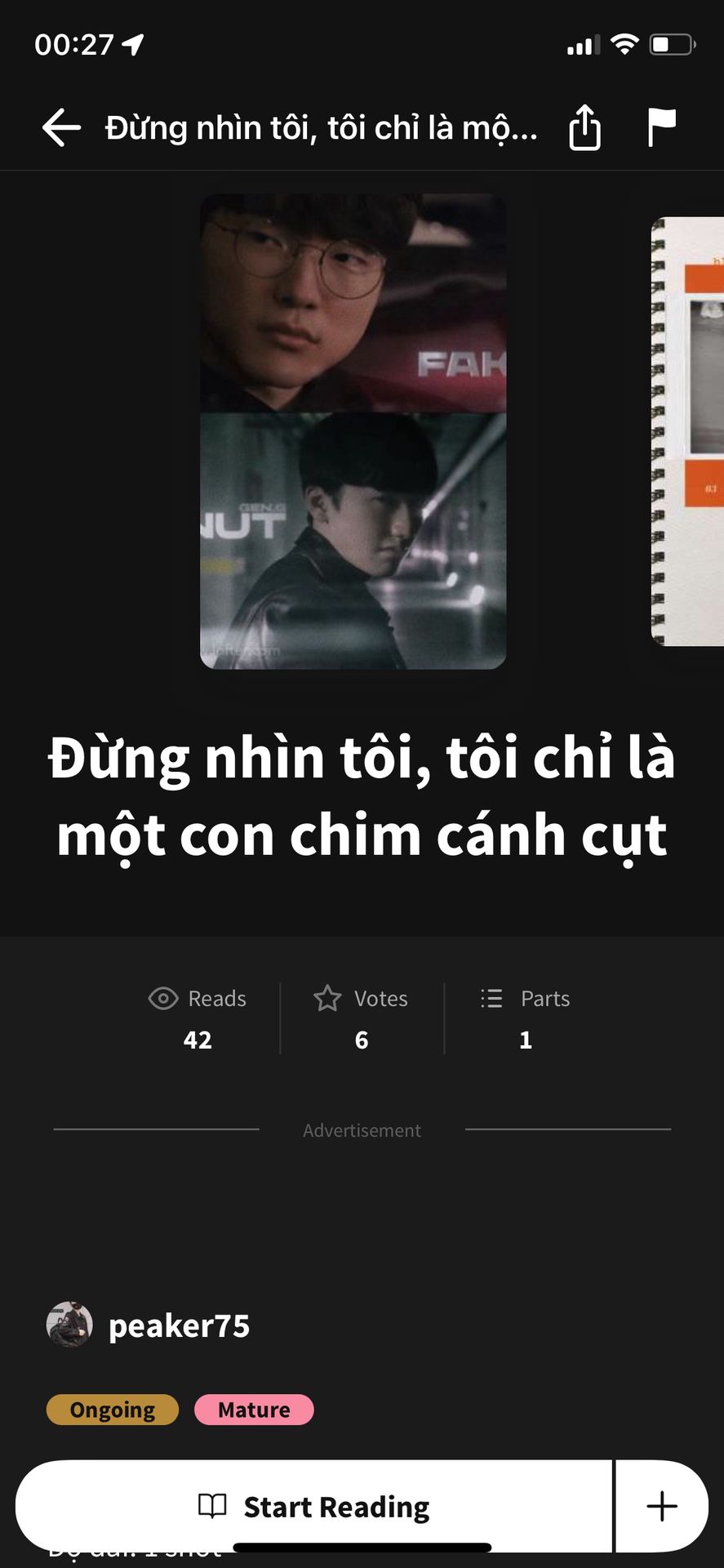724x1568 pixels.
Task: Open peaker75's author profile
Action: (178, 1326)
